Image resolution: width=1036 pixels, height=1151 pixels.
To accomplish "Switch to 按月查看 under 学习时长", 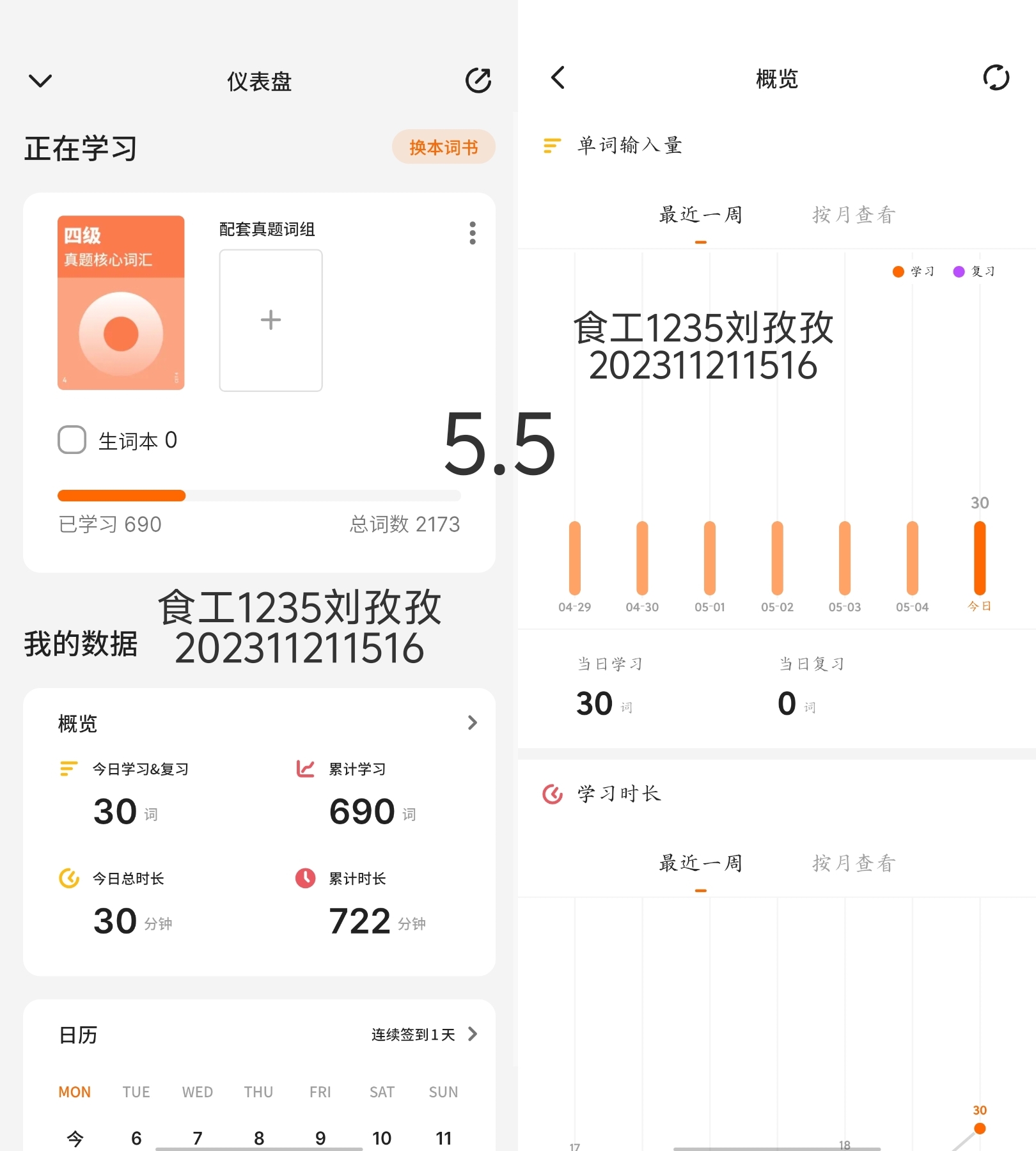I will click(854, 863).
